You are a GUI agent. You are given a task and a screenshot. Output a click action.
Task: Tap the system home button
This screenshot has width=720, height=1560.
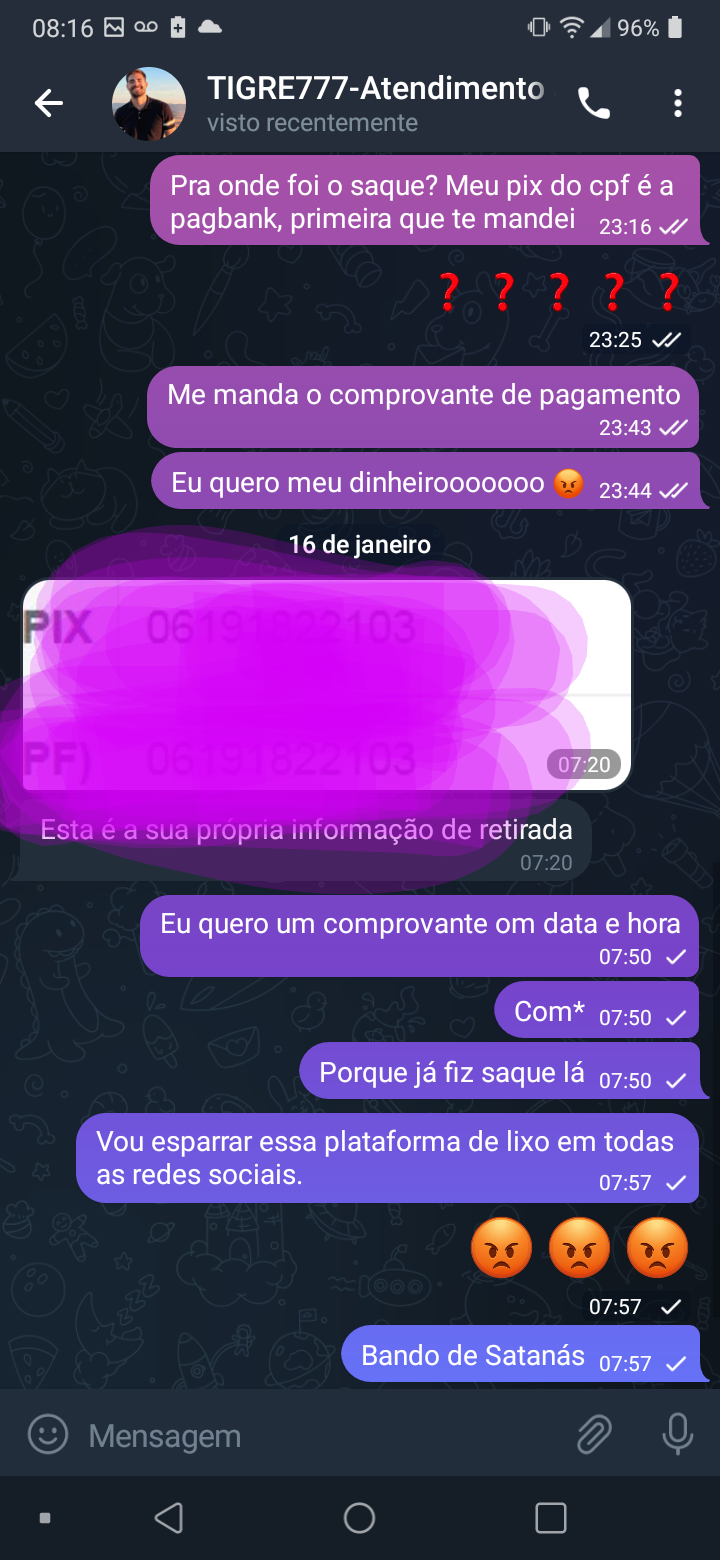coord(359,1518)
